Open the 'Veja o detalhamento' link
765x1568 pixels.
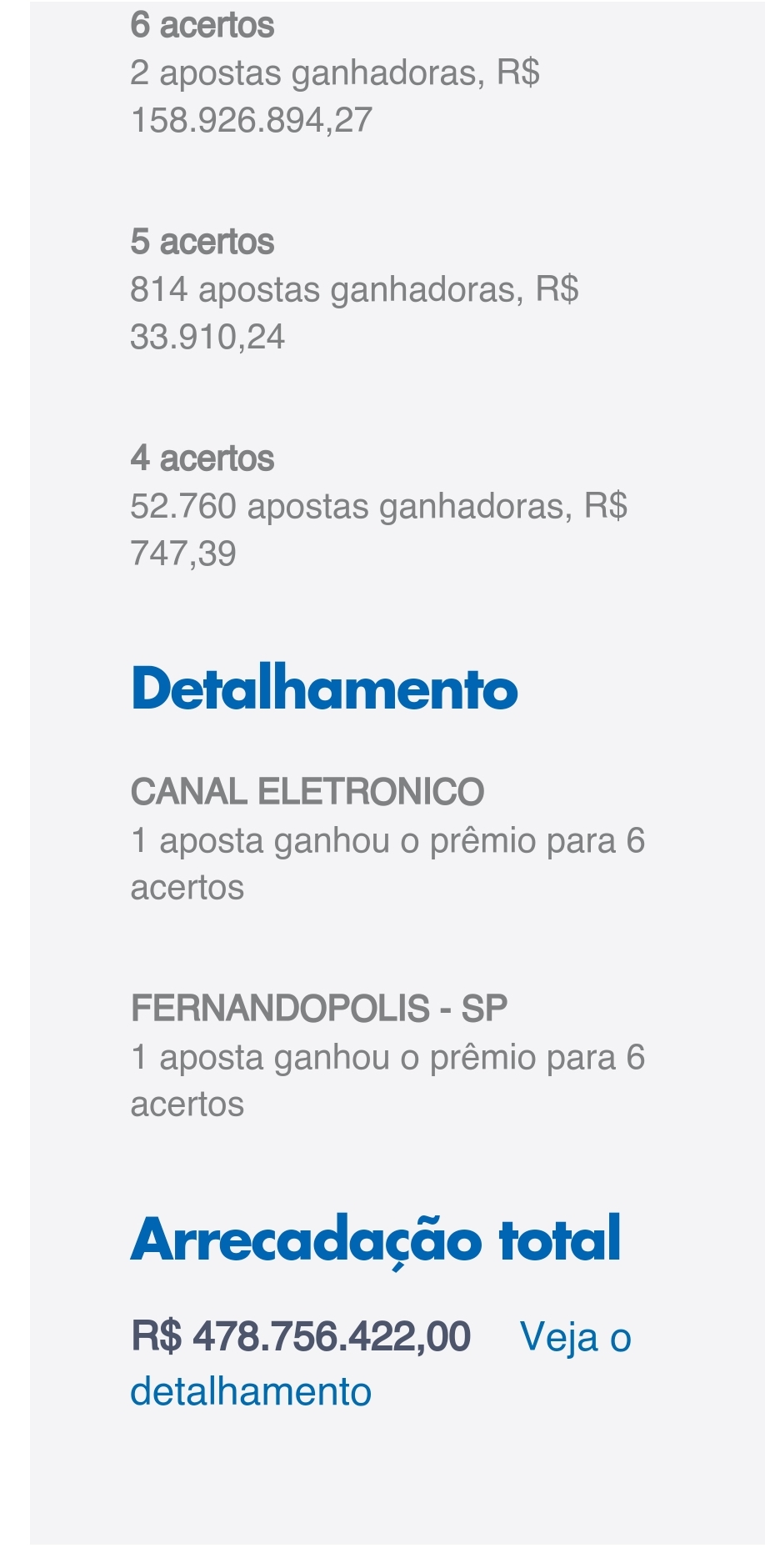(575, 1338)
